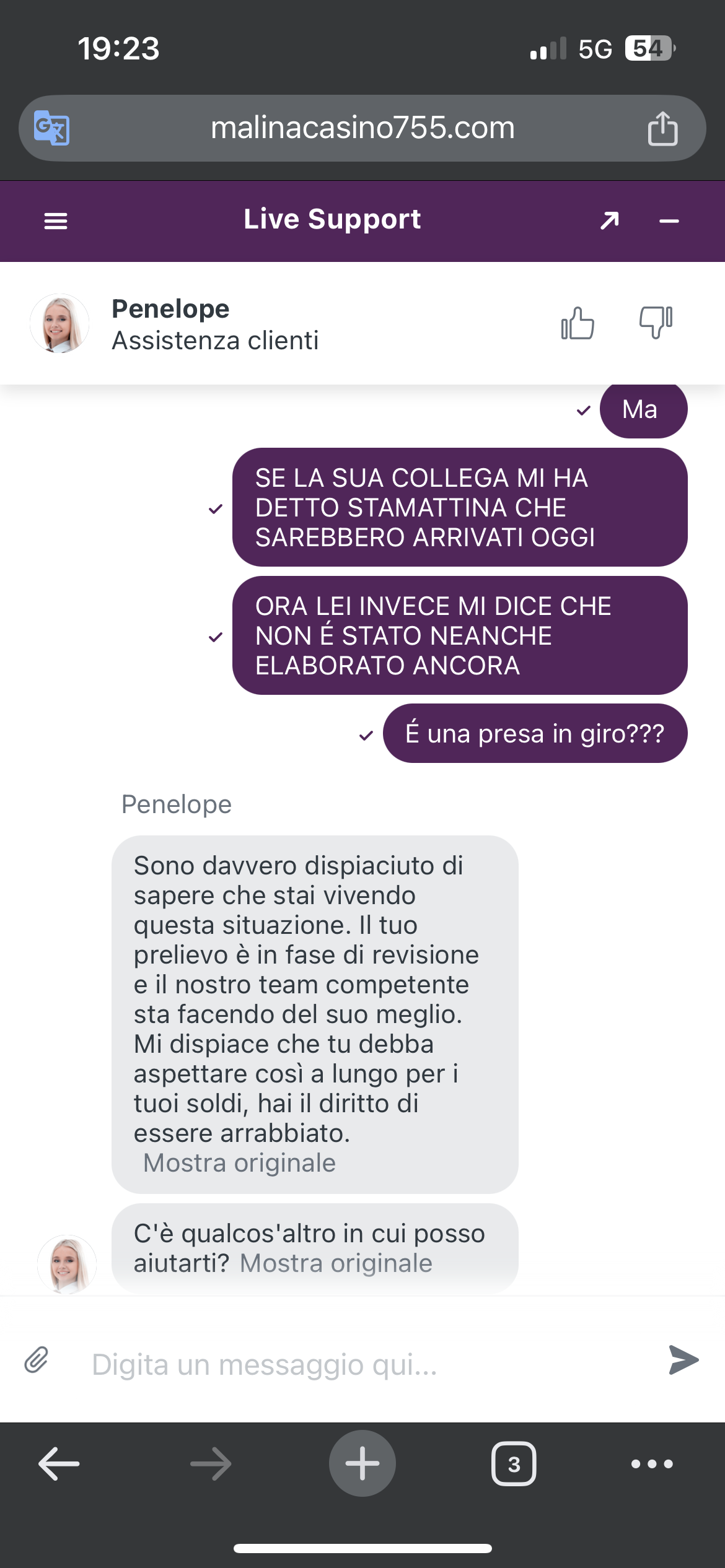Share the page from the address bar
Screen dimensions: 725x1568
click(x=662, y=129)
